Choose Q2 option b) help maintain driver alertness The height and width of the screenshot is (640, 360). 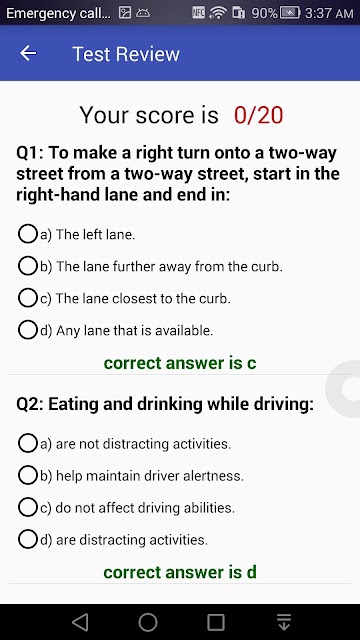click(x=131, y=476)
